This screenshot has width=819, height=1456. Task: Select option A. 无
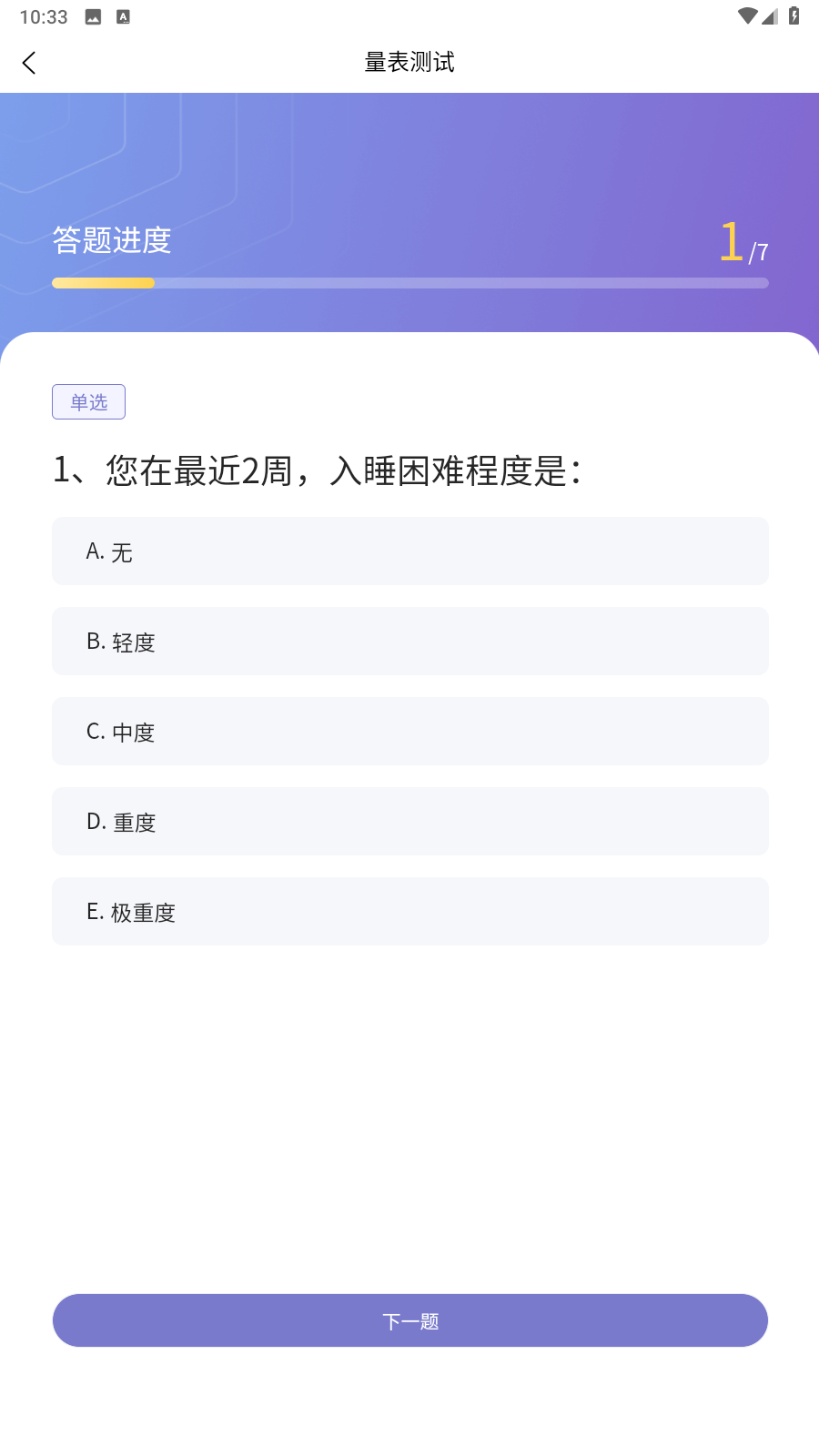[410, 551]
